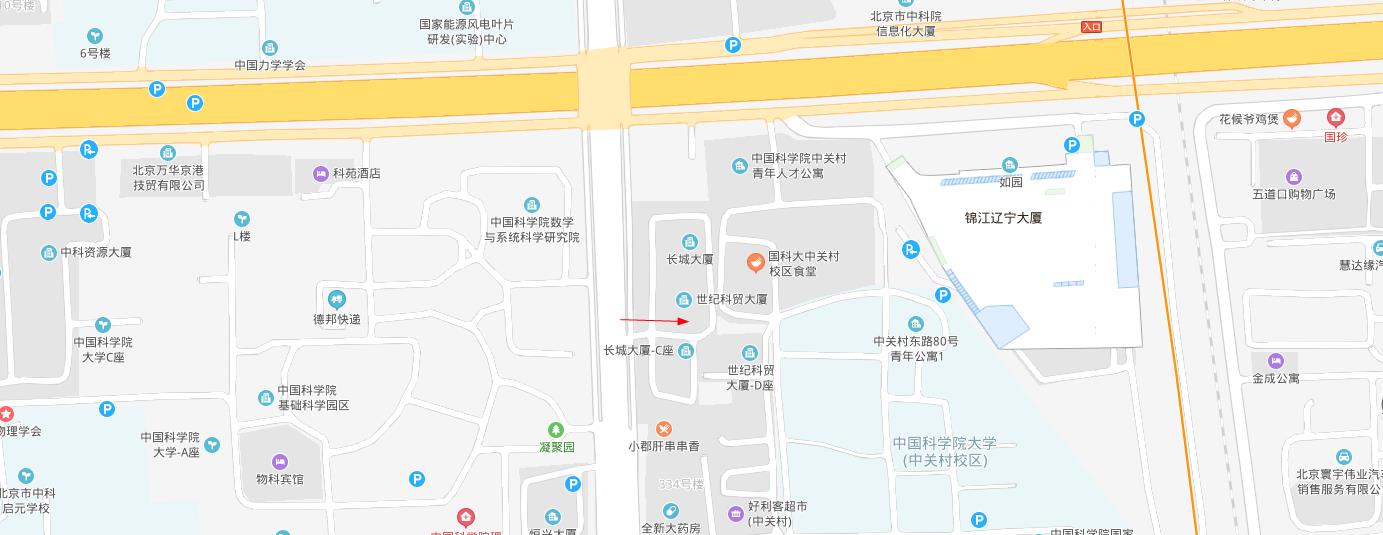Open the 中关村东路80号青年公寓1 marker
Image resolution: width=1383 pixels, height=535 pixels.
tap(915, 323)
